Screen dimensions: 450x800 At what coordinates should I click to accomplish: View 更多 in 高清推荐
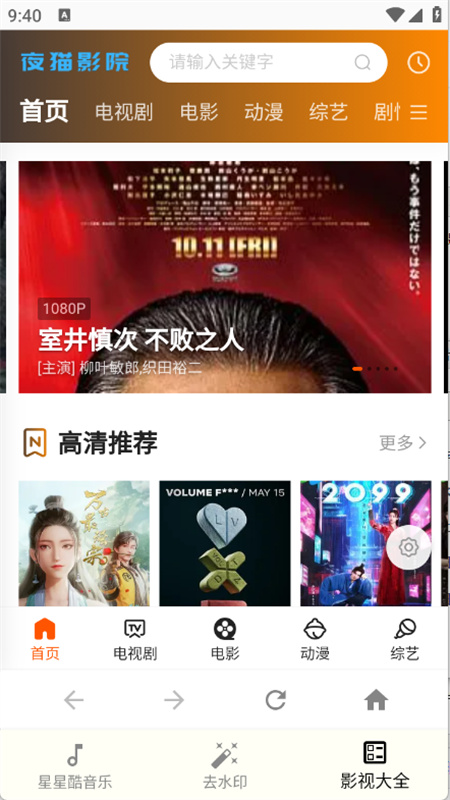pyautogui.click(x=403, y=442)
